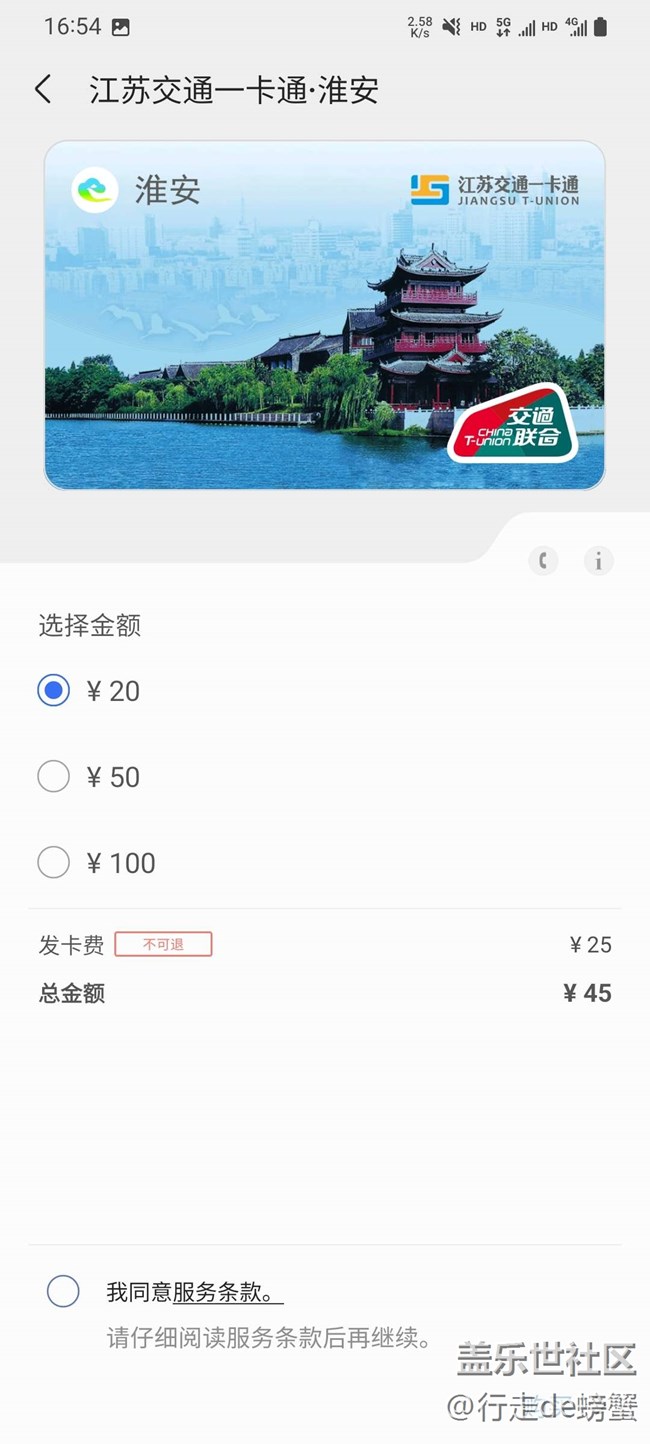Pick the ¥100 amount option
Viewport: 650px width, 1444px height.
pos(54,863)
